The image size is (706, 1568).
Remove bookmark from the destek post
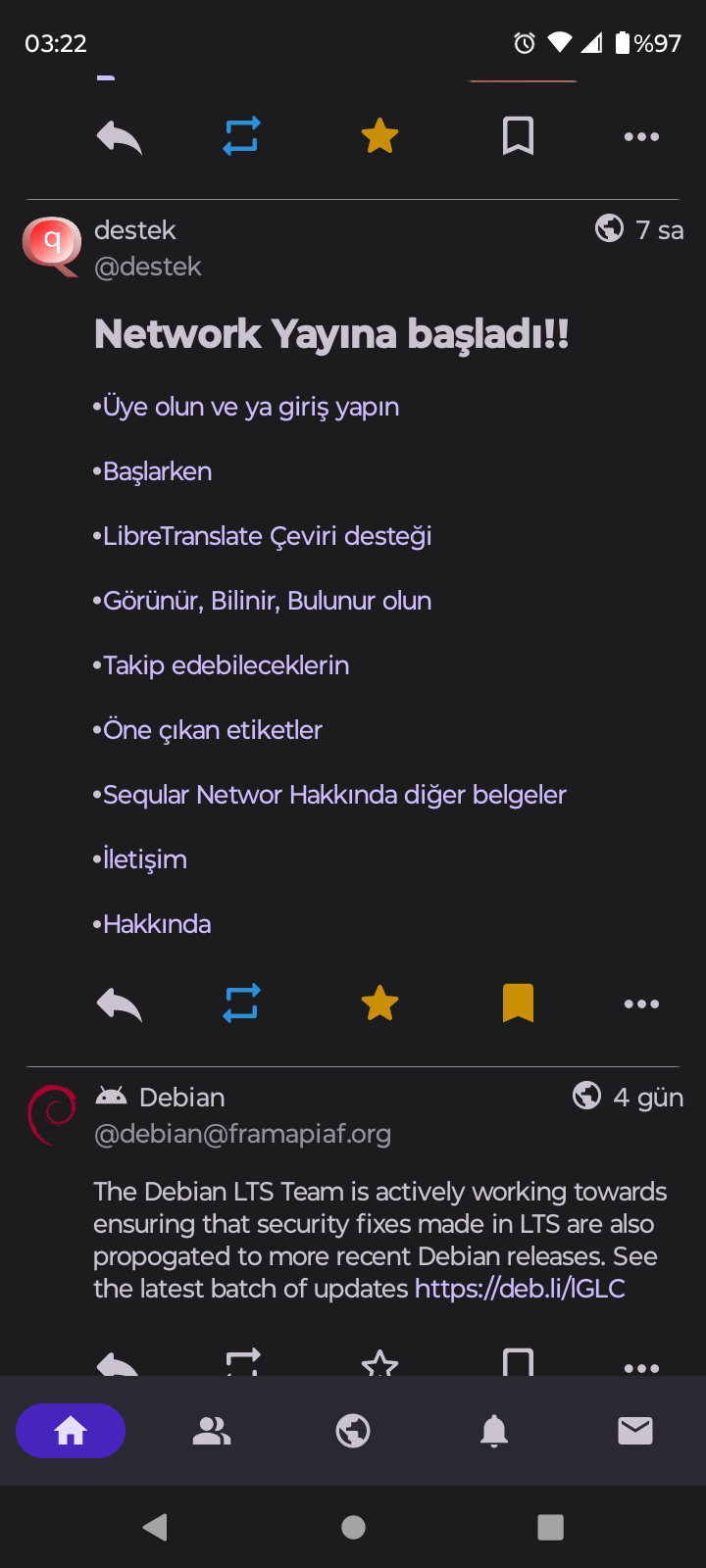[518, 1003]
